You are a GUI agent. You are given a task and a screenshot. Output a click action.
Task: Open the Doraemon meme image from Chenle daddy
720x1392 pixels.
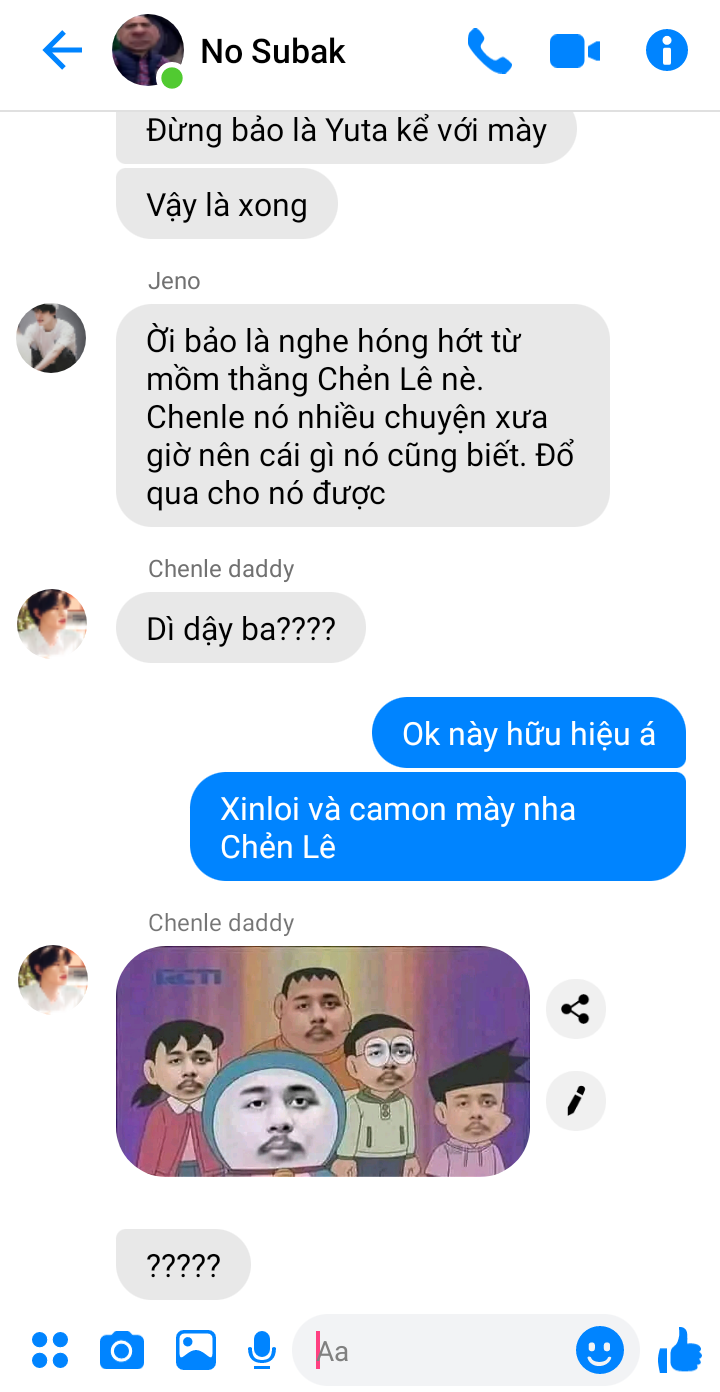pyautogui.click(x=322, y=1061)
